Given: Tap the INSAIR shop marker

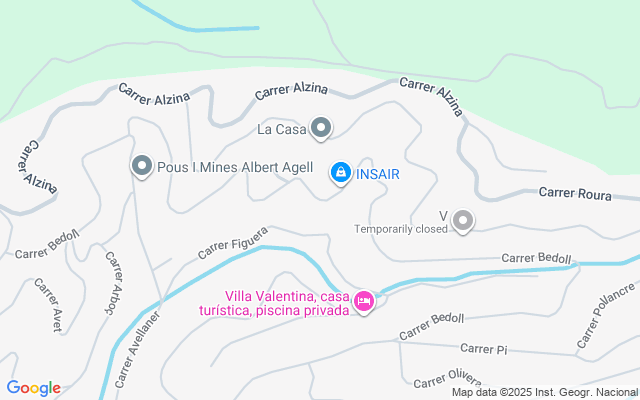Looking at the screenshot, I should (x=340, y=173).
